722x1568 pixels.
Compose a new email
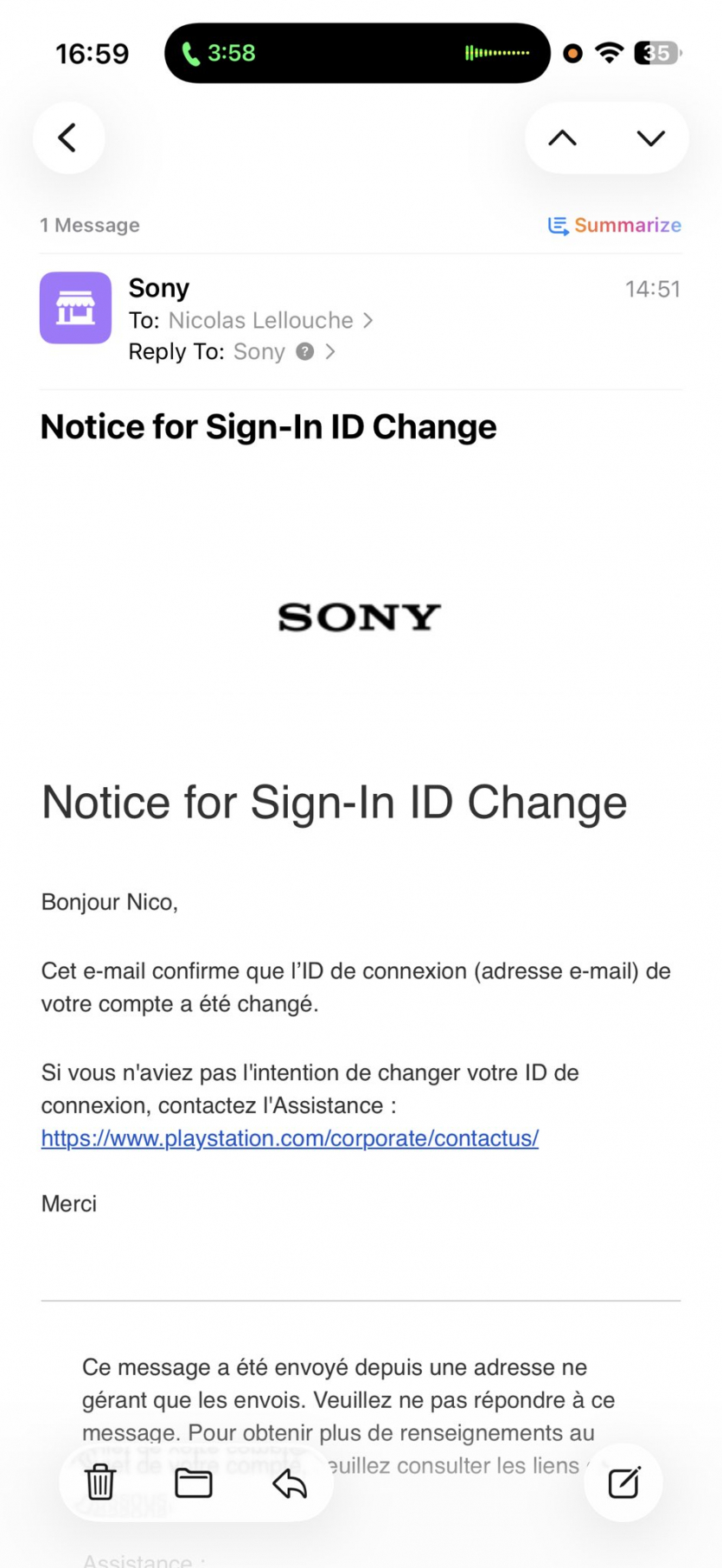[623, 1482]
